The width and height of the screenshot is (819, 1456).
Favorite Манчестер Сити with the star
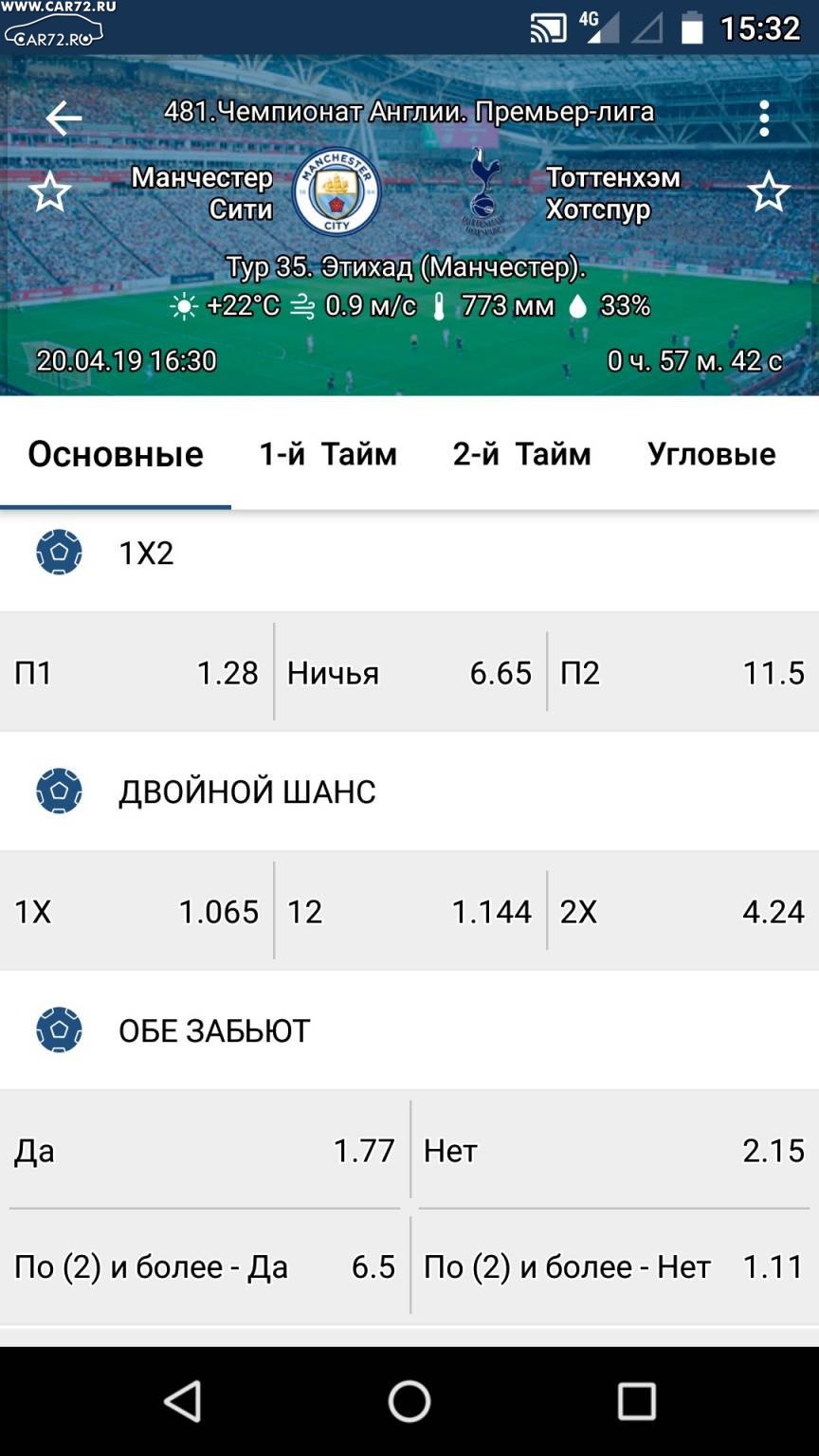(x=49, y=192)
